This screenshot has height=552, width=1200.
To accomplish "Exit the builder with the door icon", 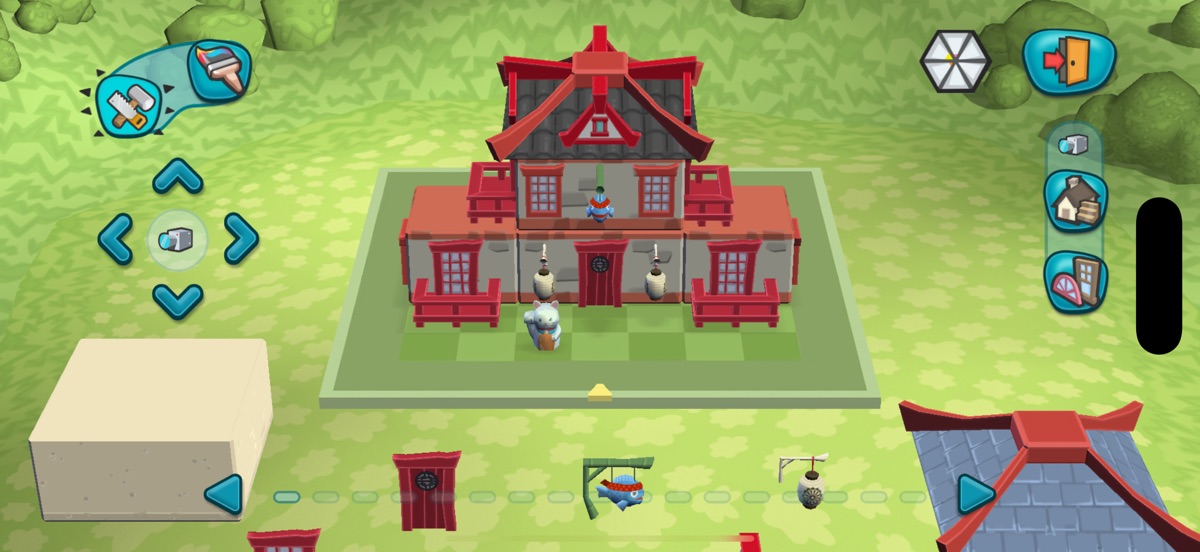I will [1068, 62].
